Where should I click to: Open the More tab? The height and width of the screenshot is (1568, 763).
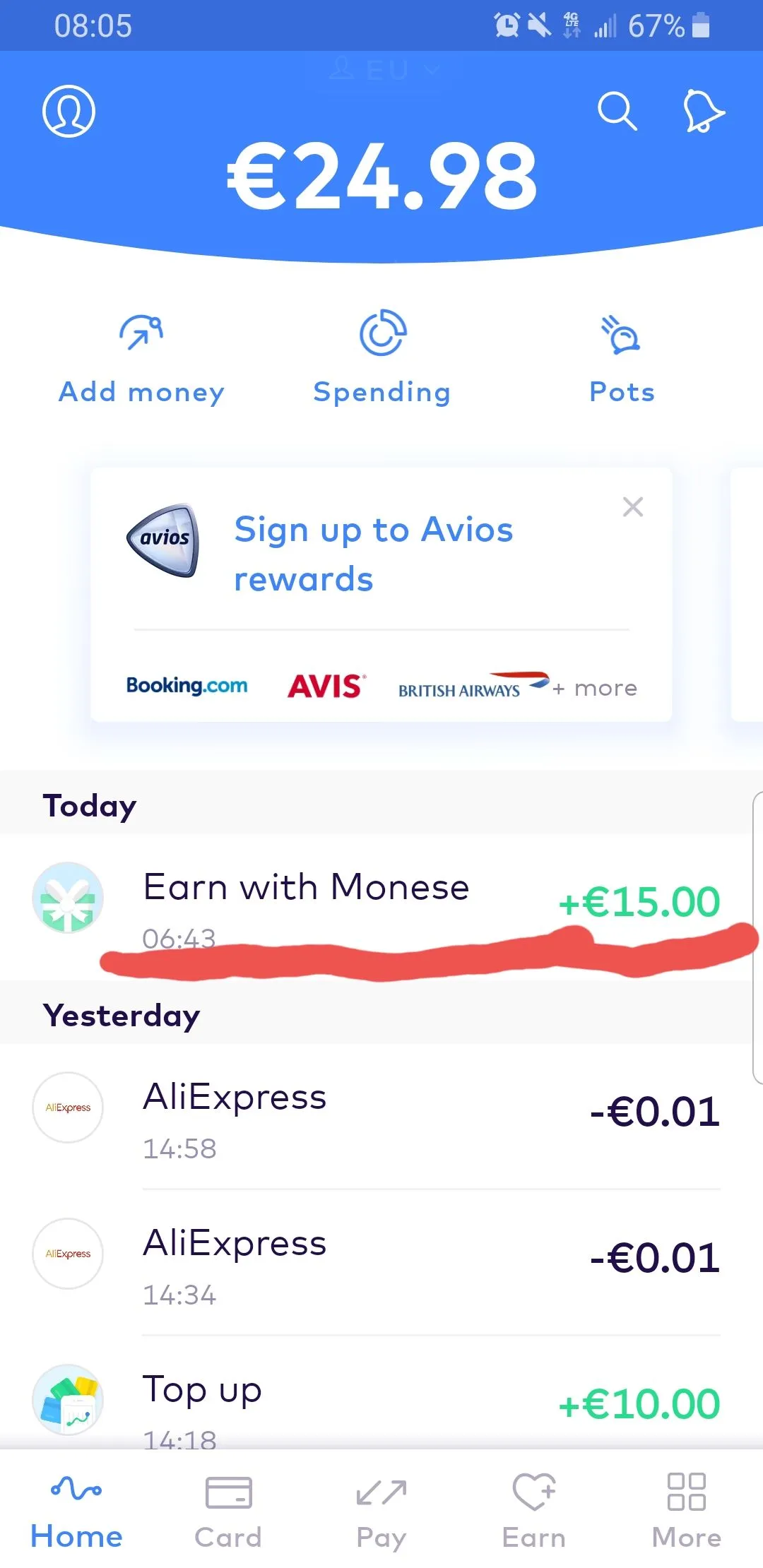687,1510
